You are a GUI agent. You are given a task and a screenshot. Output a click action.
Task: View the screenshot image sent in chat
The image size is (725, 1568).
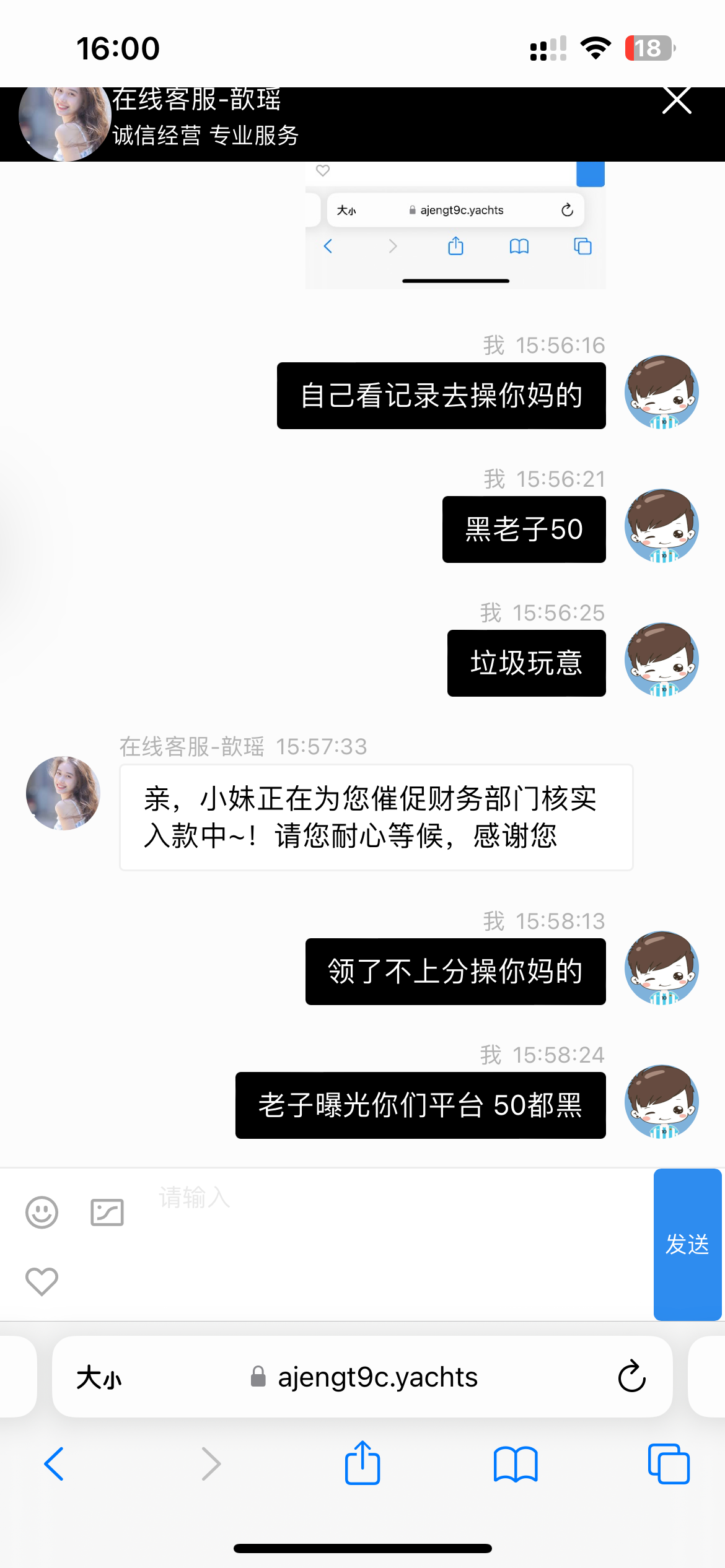pyautogui.click(x=455, y=225)
